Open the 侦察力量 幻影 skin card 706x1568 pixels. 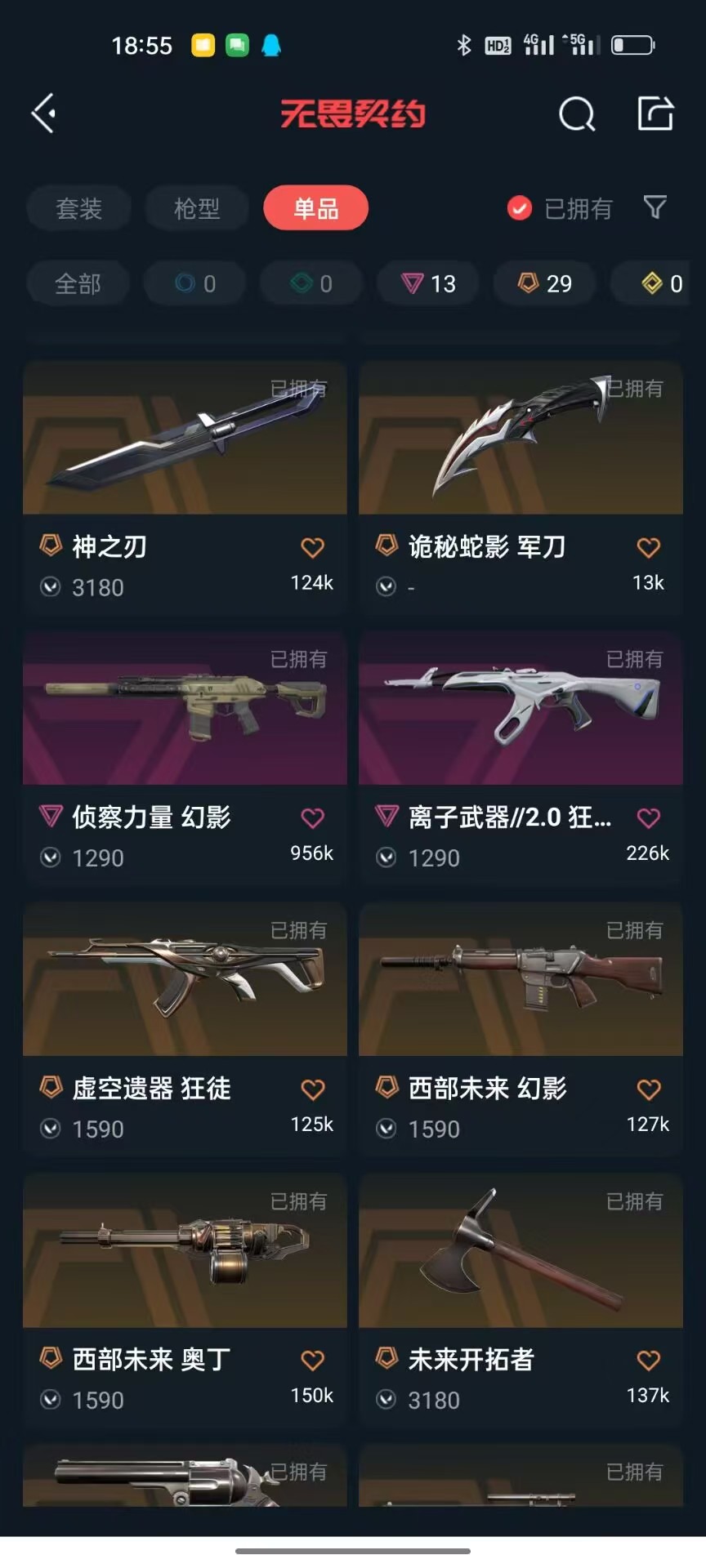pos(185,759)
